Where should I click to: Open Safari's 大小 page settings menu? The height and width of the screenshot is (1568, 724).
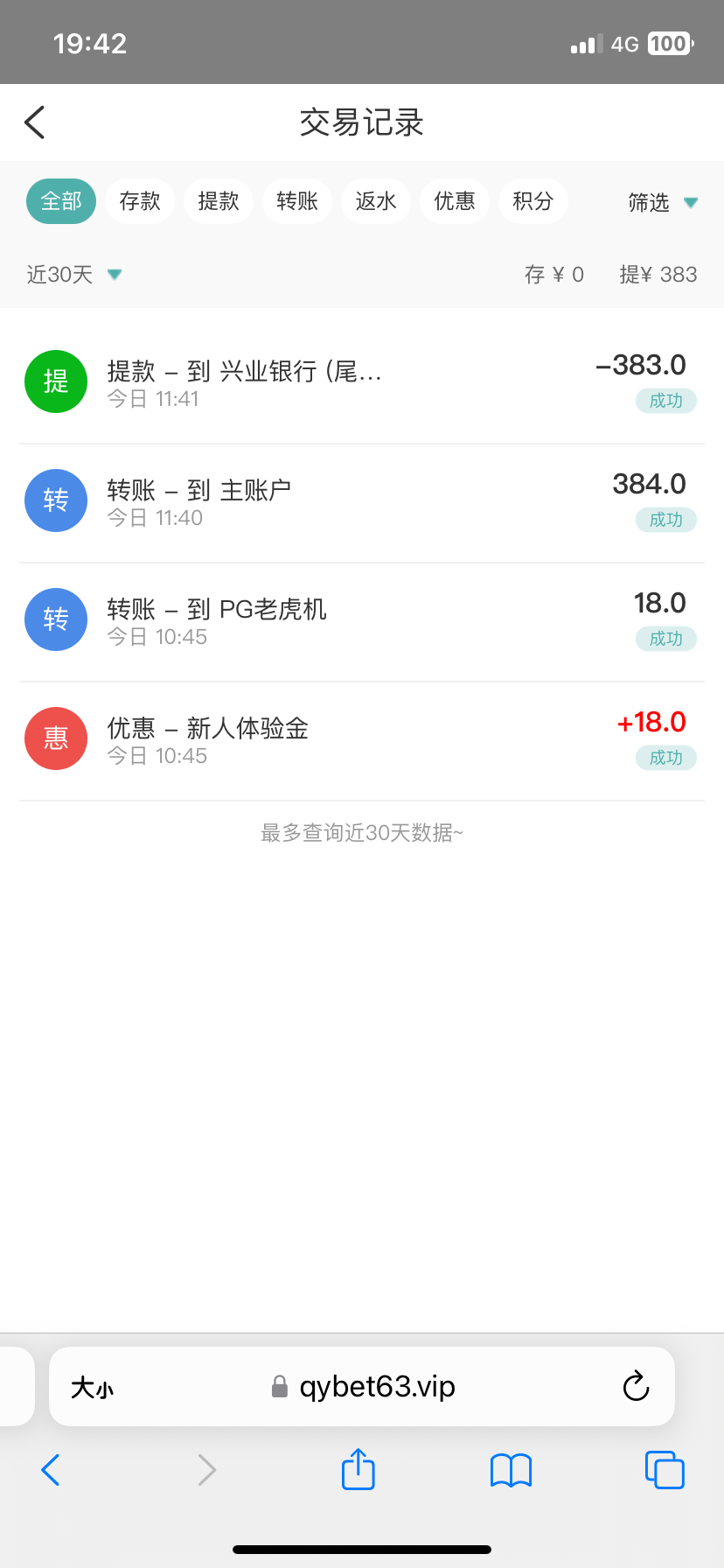point(92,1387)
